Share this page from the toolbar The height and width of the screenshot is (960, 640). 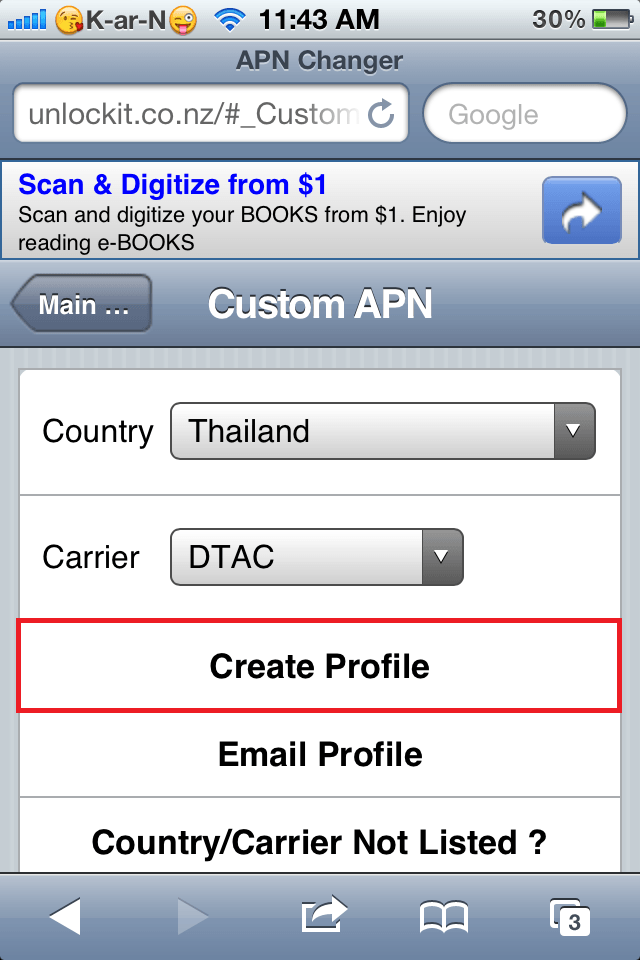(x=322, y=914)
